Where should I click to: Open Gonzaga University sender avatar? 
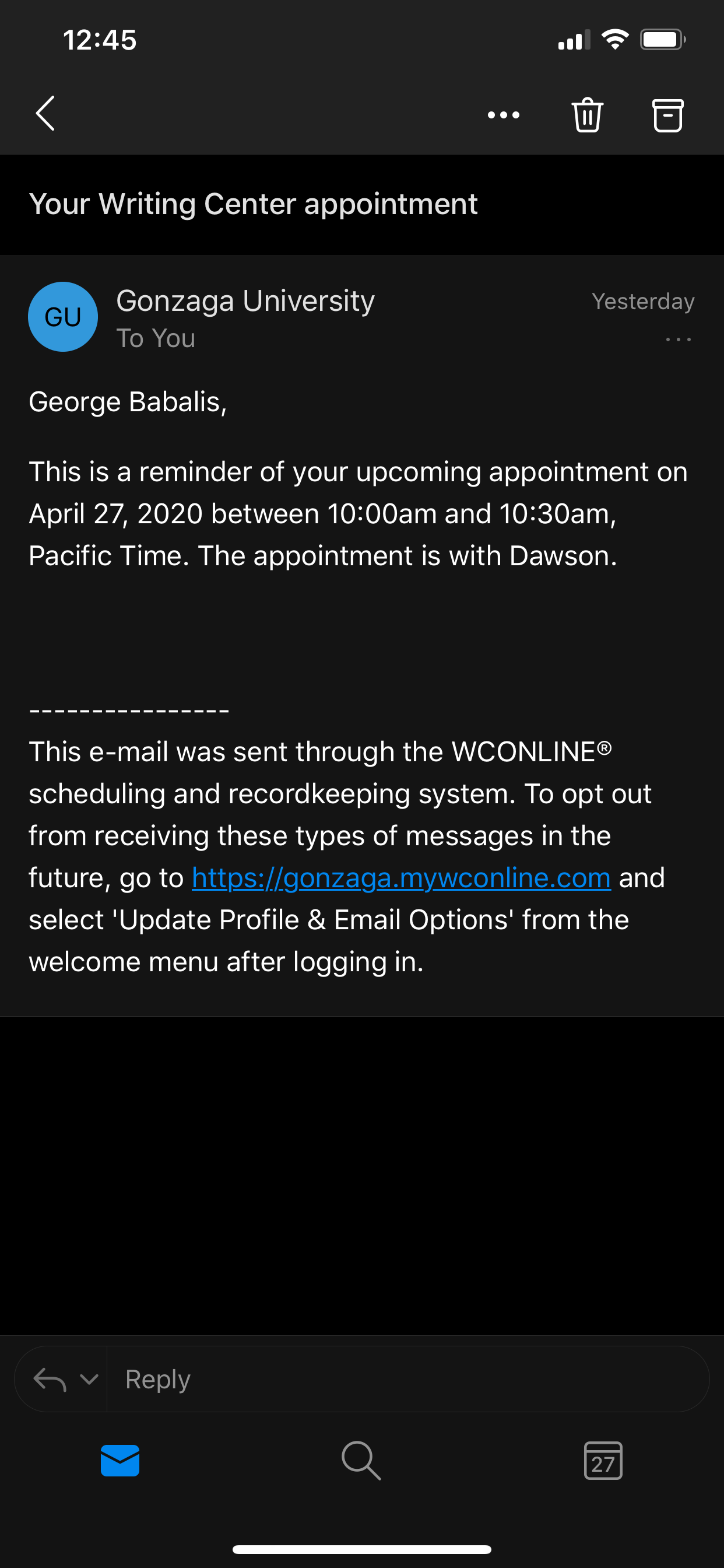63,317
